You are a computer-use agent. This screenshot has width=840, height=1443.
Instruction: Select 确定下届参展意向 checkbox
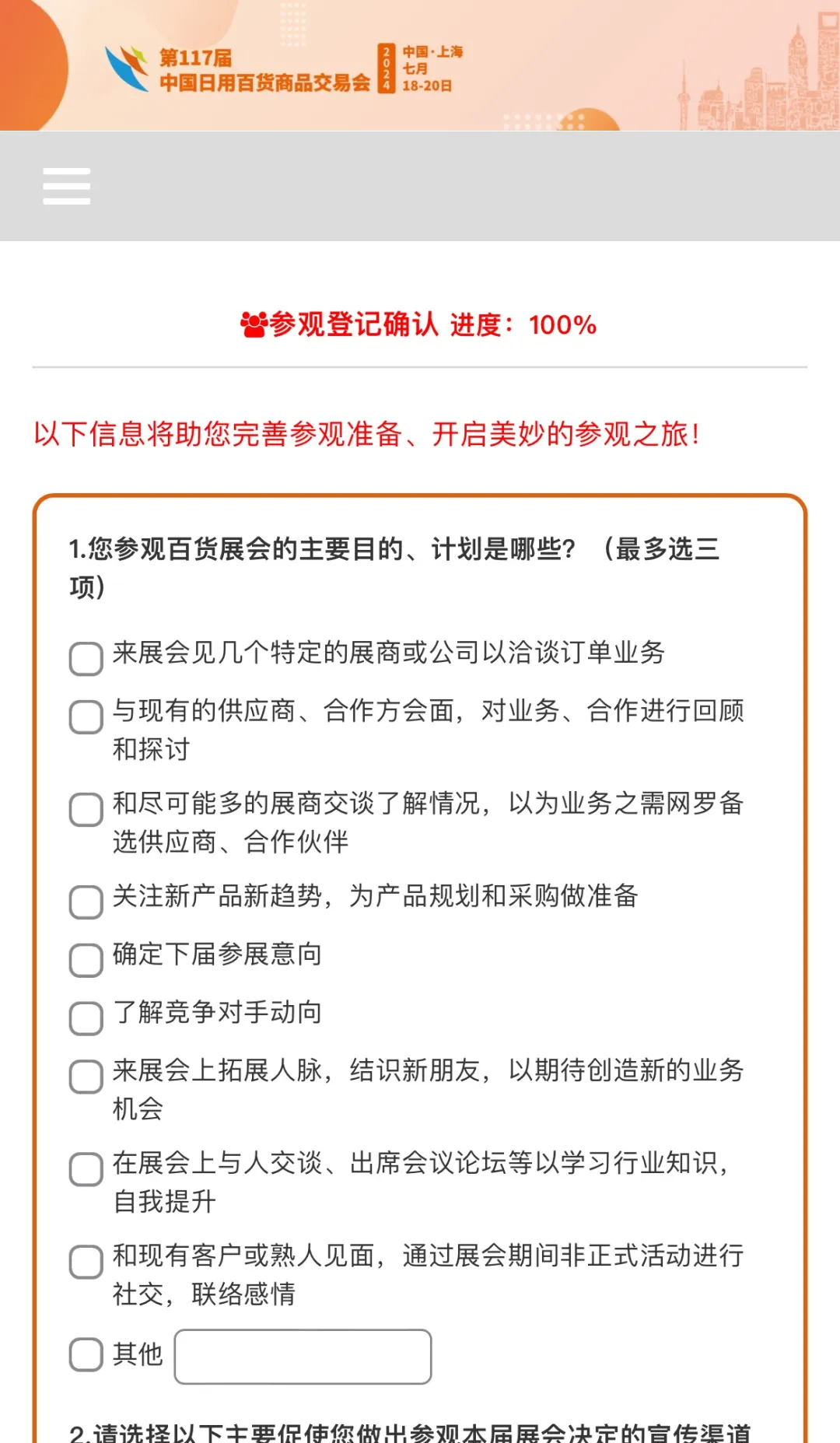click(x=86, y=960)
